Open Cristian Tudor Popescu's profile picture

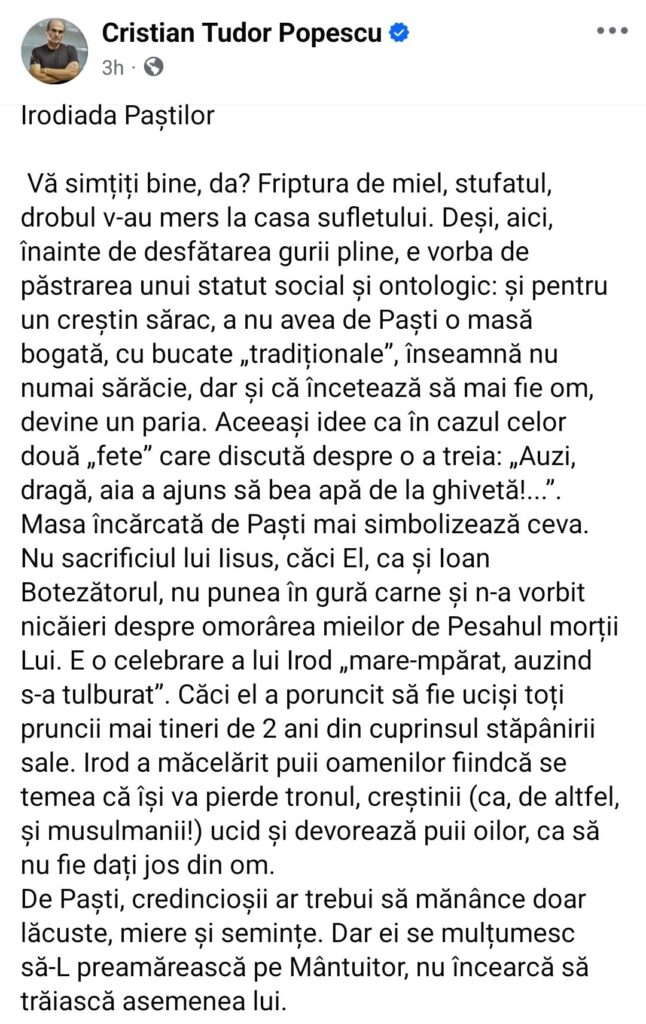tap(53, 50)
